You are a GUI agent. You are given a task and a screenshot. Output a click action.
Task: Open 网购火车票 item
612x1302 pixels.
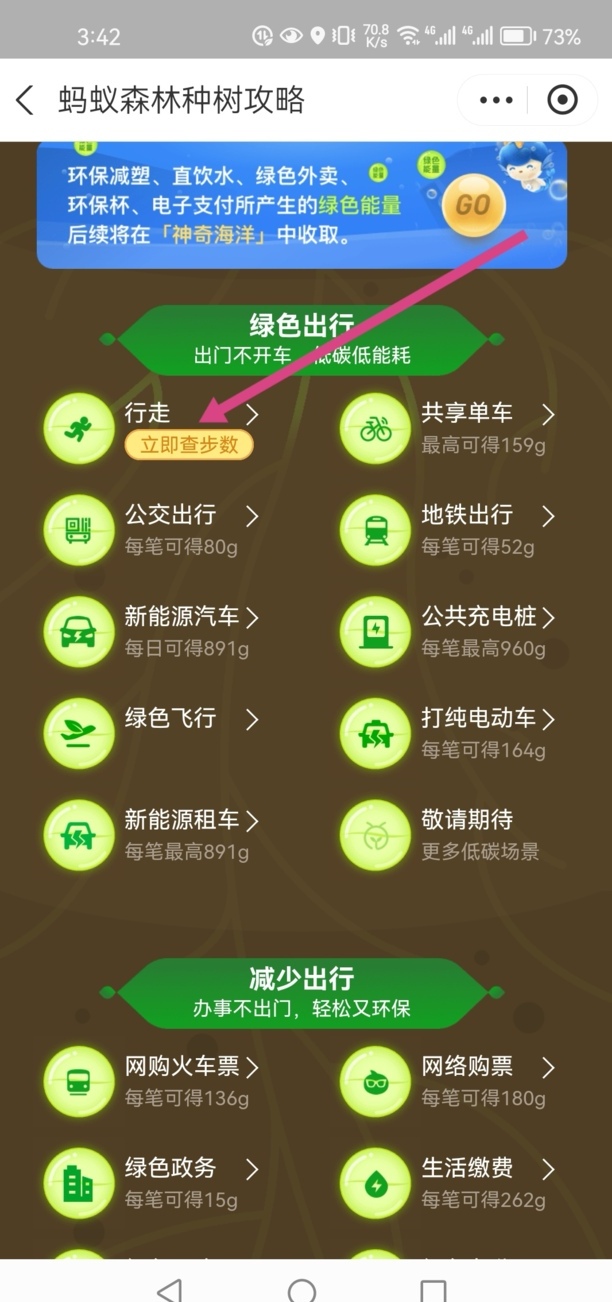[152, 1082]
